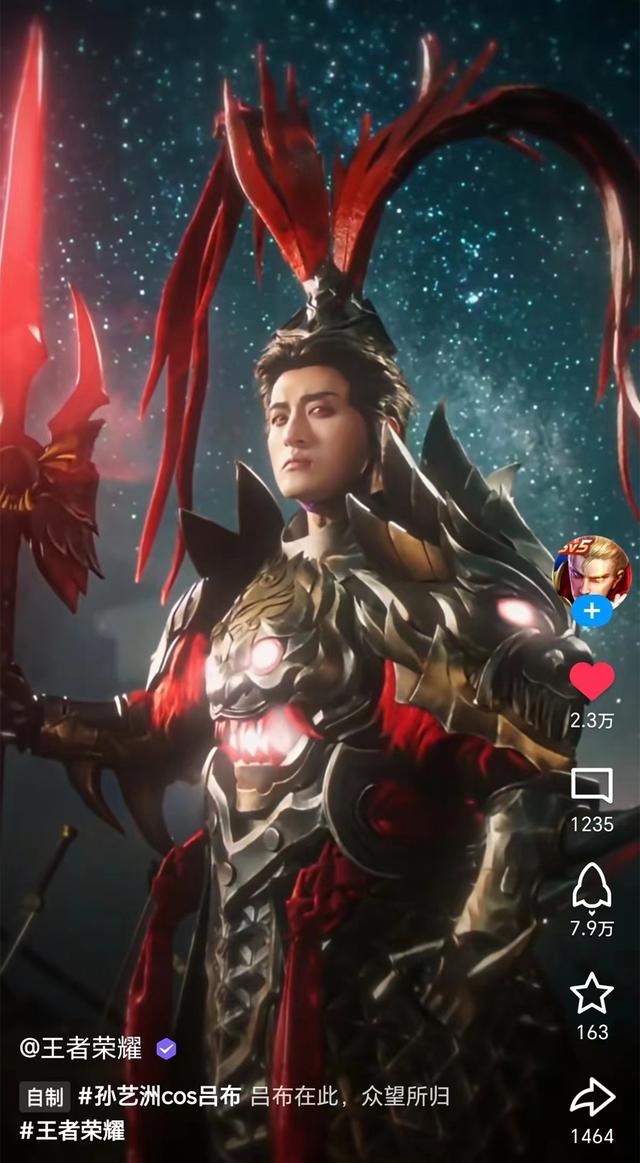
Task: Save this video with the star
Action: (592, 992)
